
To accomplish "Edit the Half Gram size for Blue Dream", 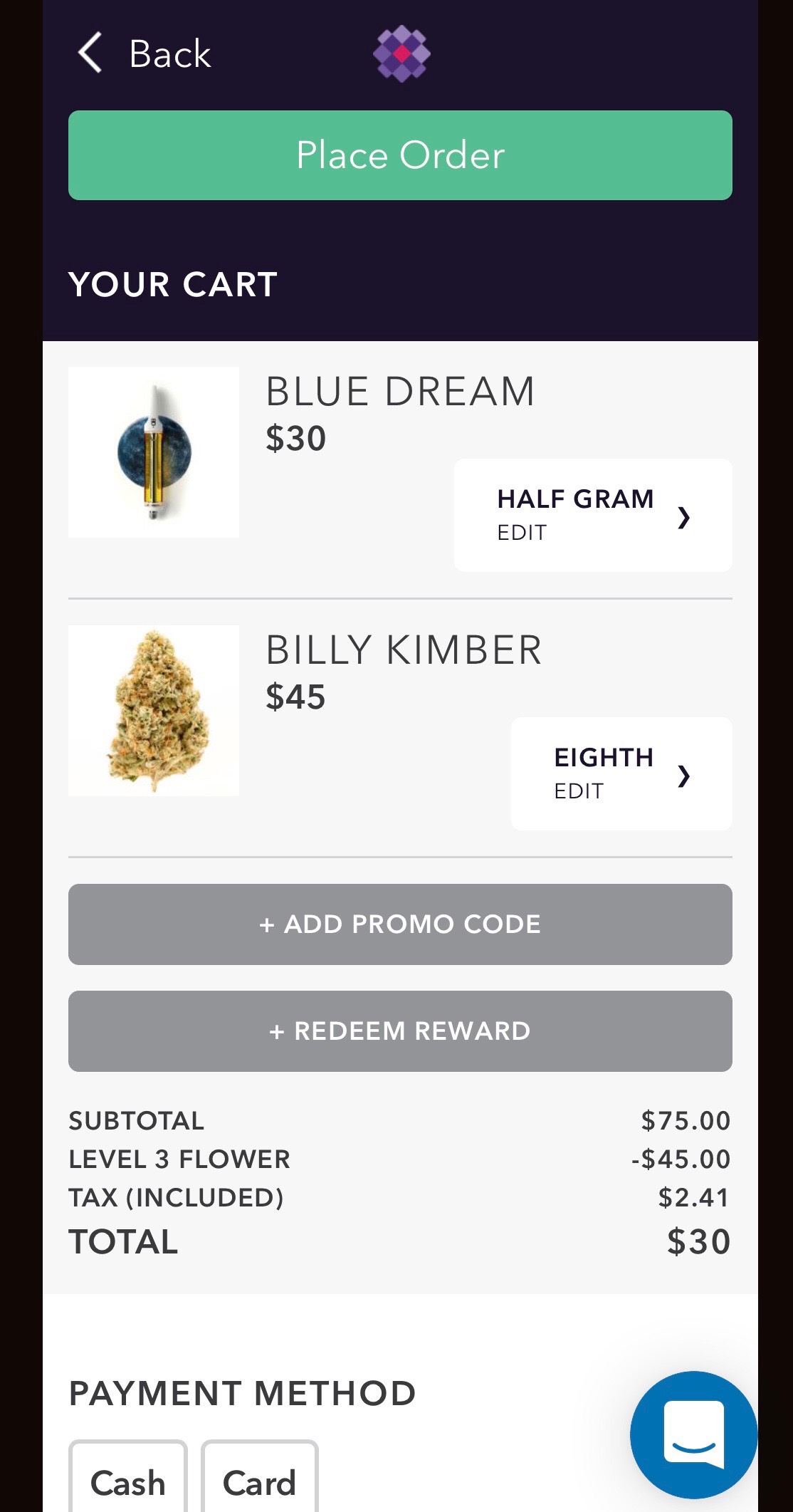I will pos(593,515).
